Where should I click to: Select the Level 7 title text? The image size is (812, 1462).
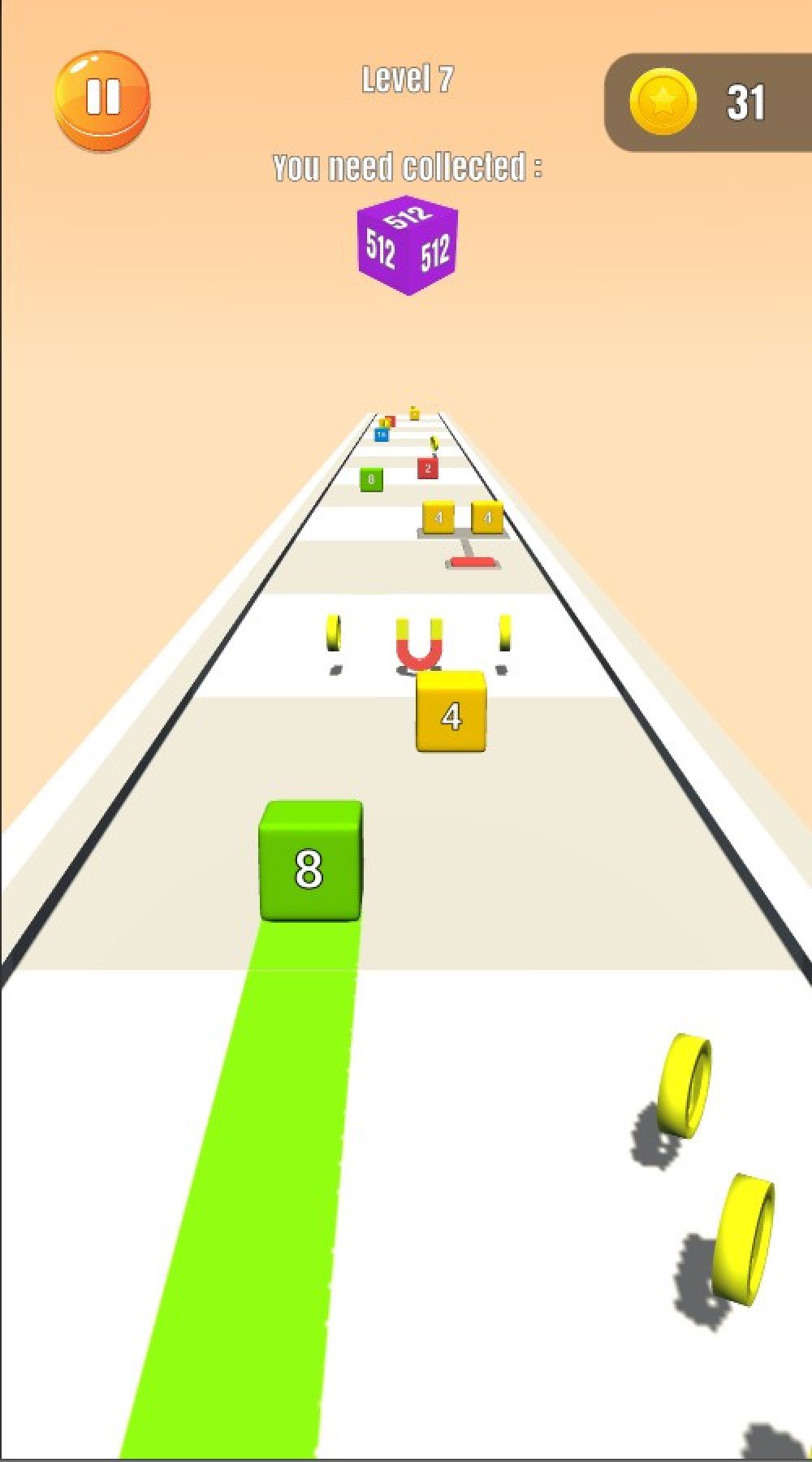407,77
